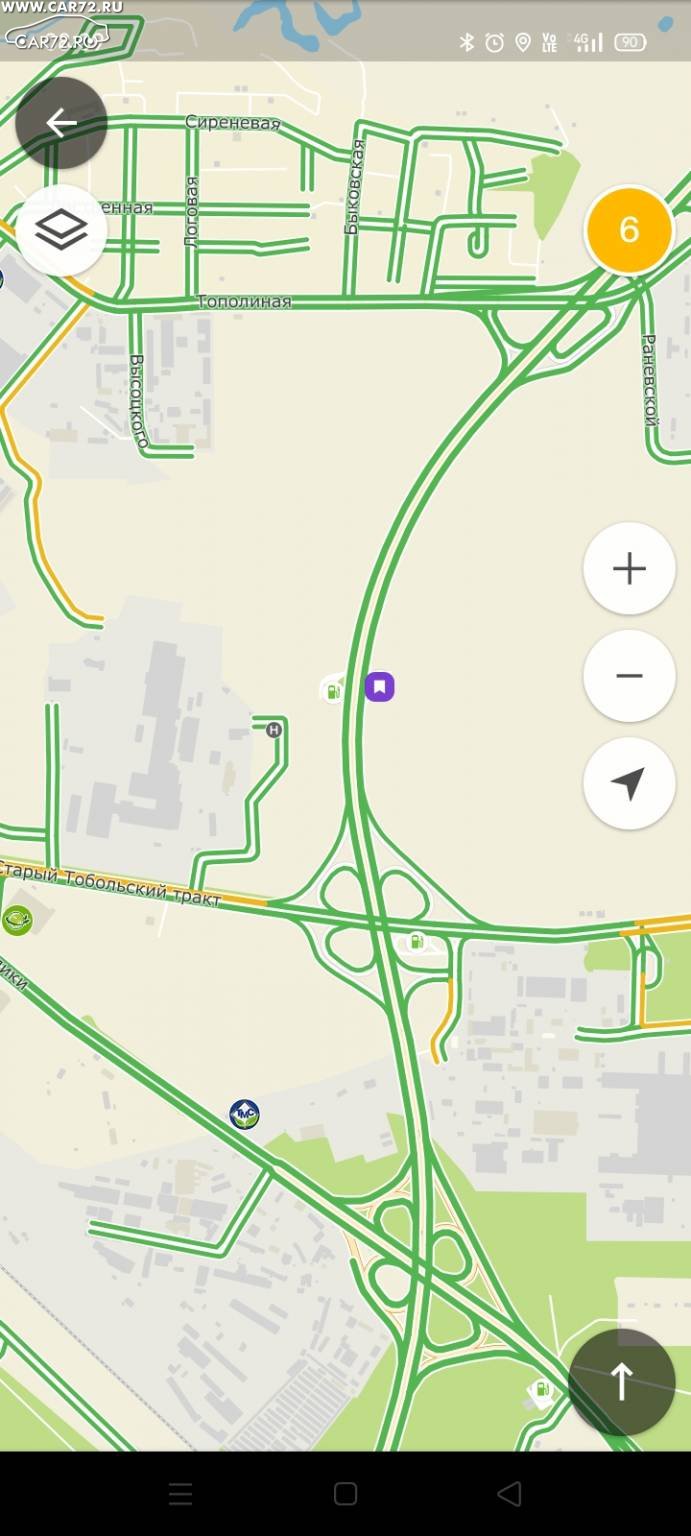Select the purple bookmark marker on the map
The image size is (691, 1536).
tap(379, 687)
